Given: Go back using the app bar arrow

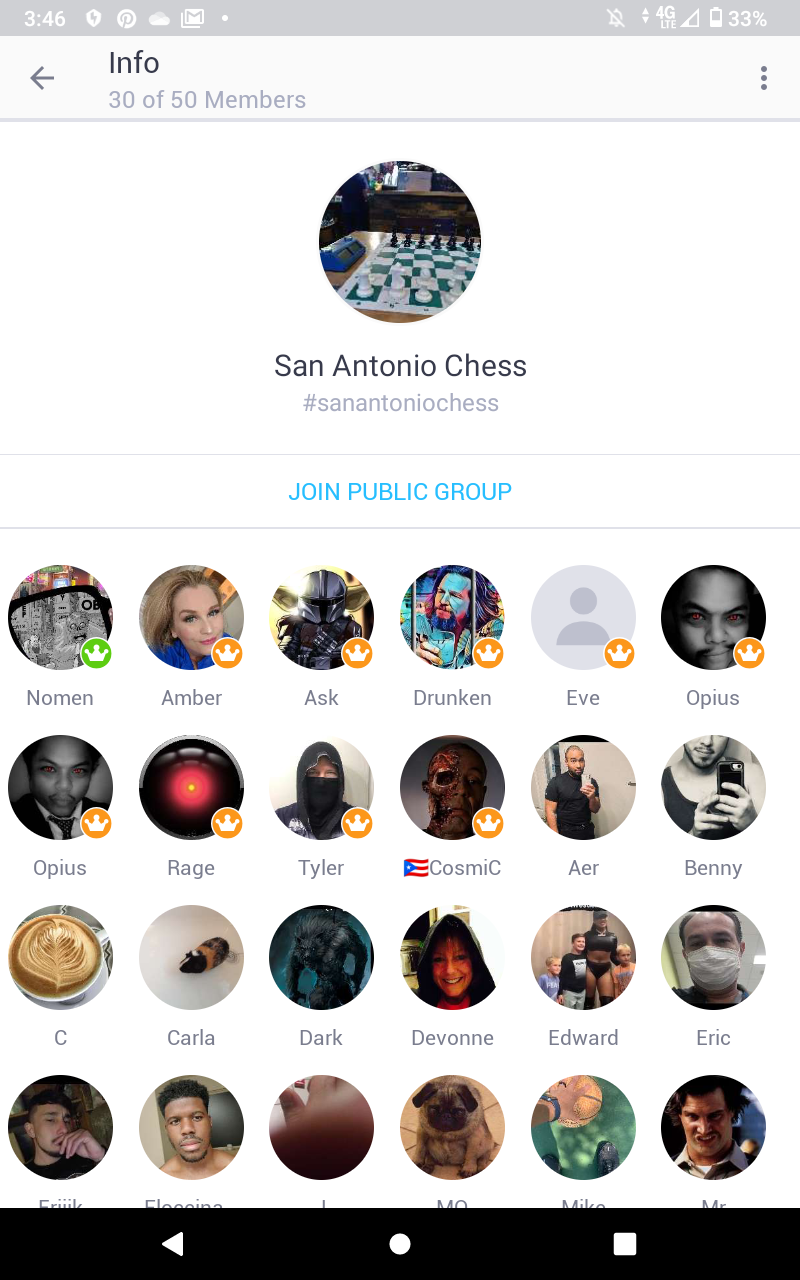Looking at the screenshot, I should point(42,78).
